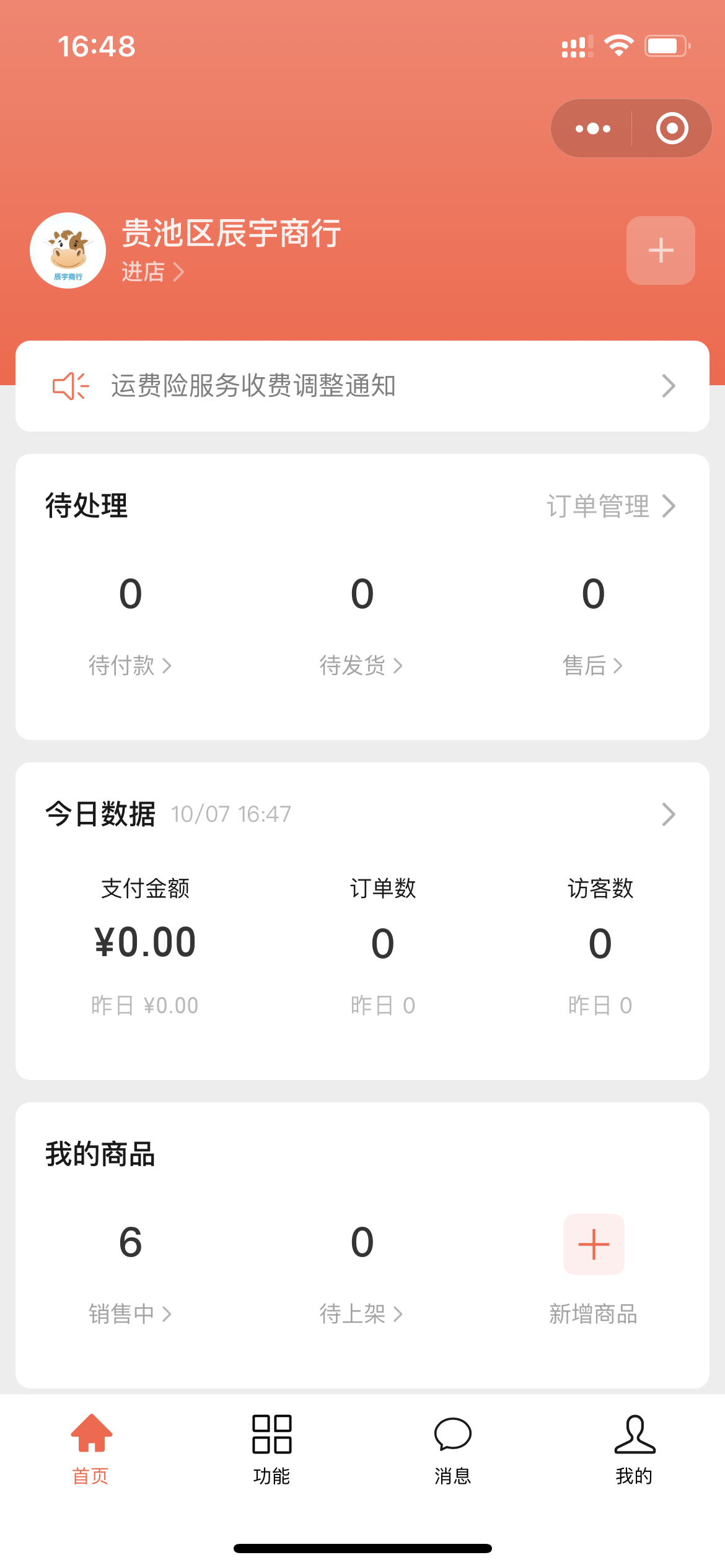The width and height of the screenshot is (725, 1568).
Task: Open the 运费险服务收费调整通知 notice
Action: point(362,386)
